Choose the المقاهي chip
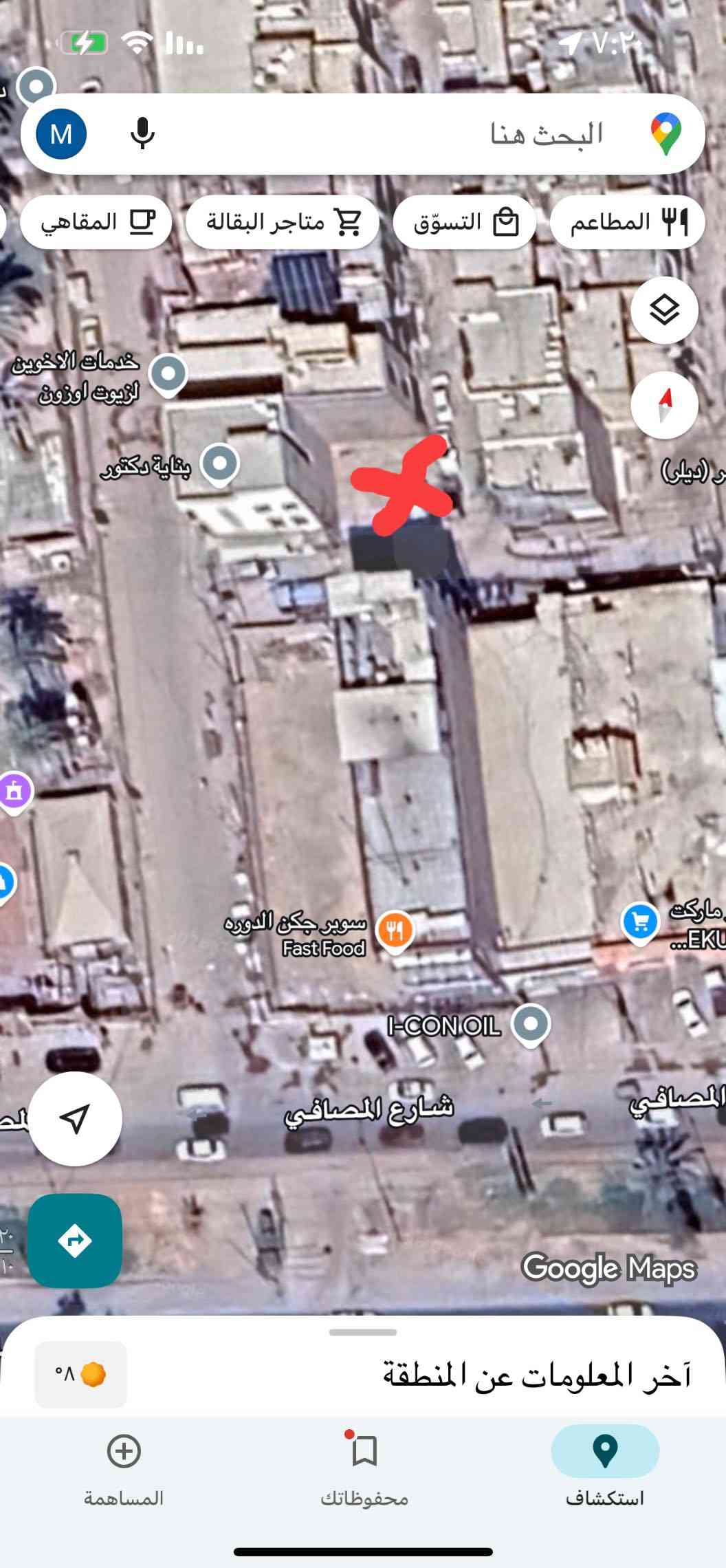Screen dimensions: 726x1568 [x=96, y=222]
